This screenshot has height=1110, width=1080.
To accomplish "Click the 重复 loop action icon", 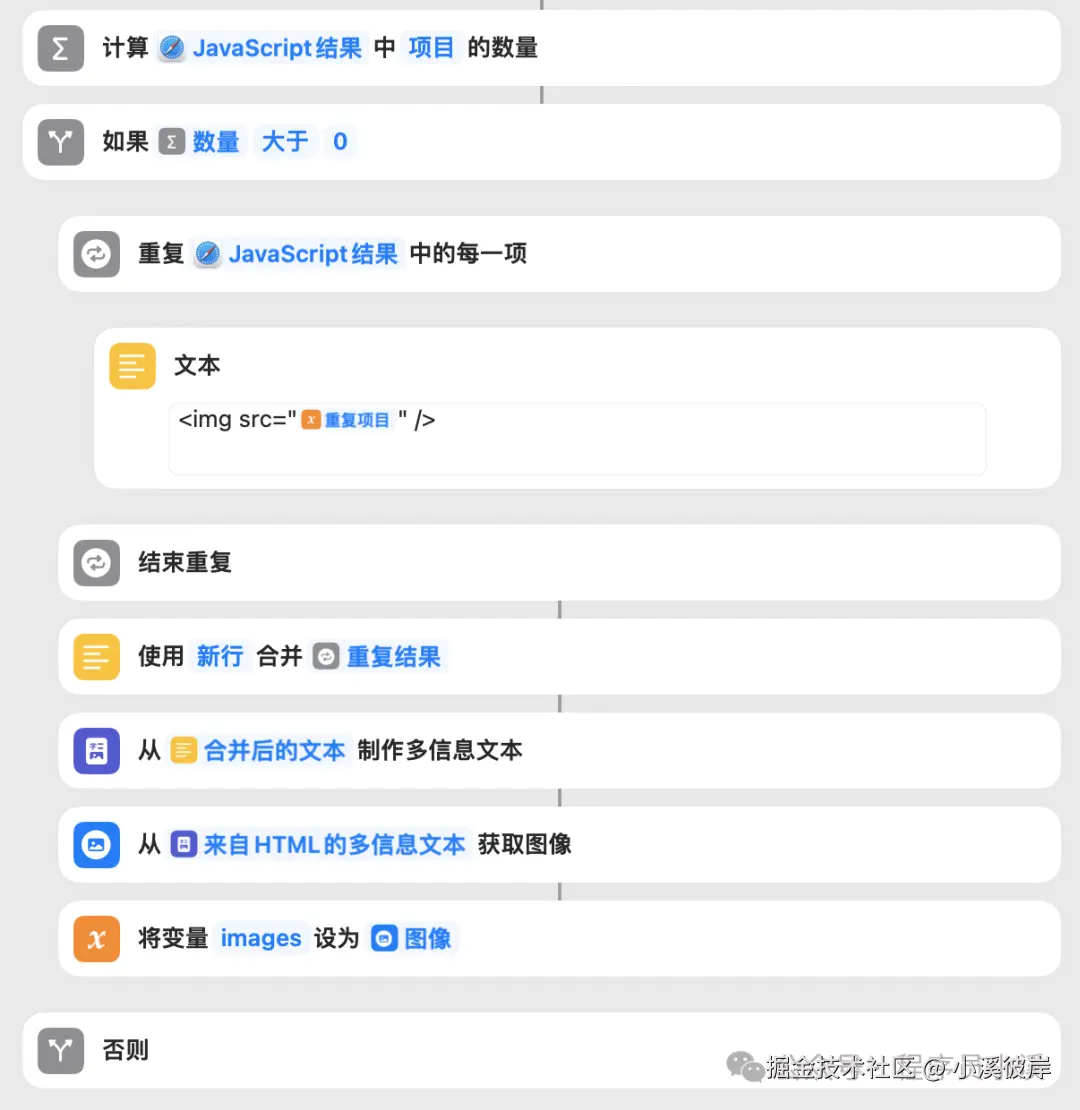I will [x=96, y=254].
